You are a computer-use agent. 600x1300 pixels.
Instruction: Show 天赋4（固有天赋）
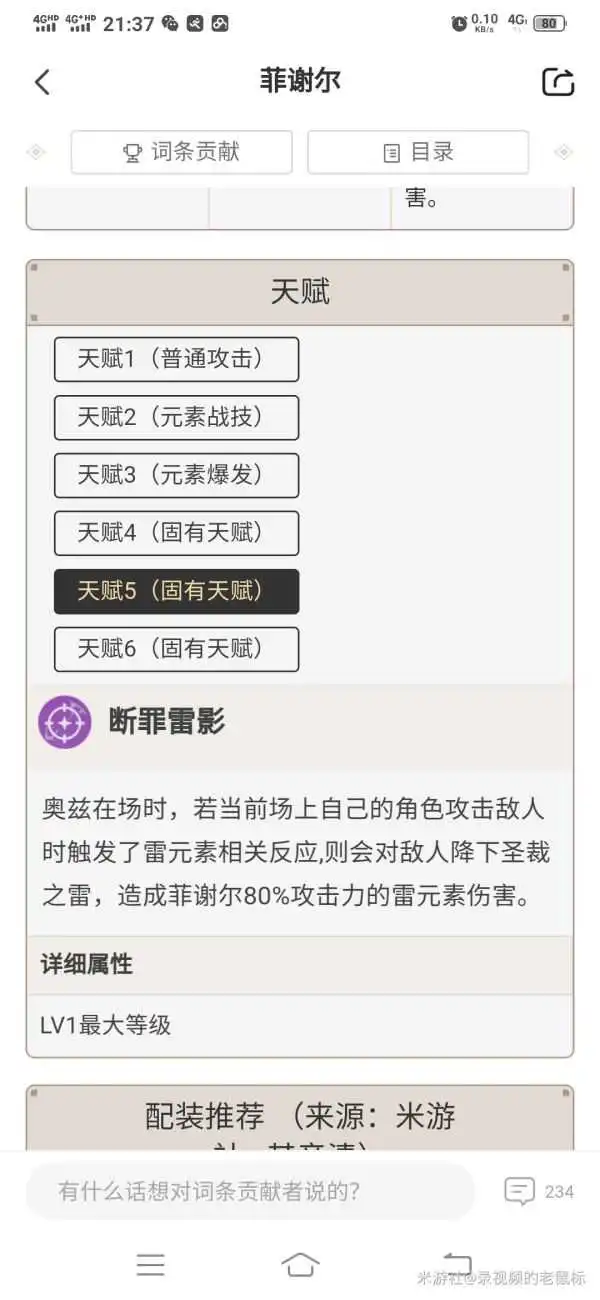click(x=176, y=533)
